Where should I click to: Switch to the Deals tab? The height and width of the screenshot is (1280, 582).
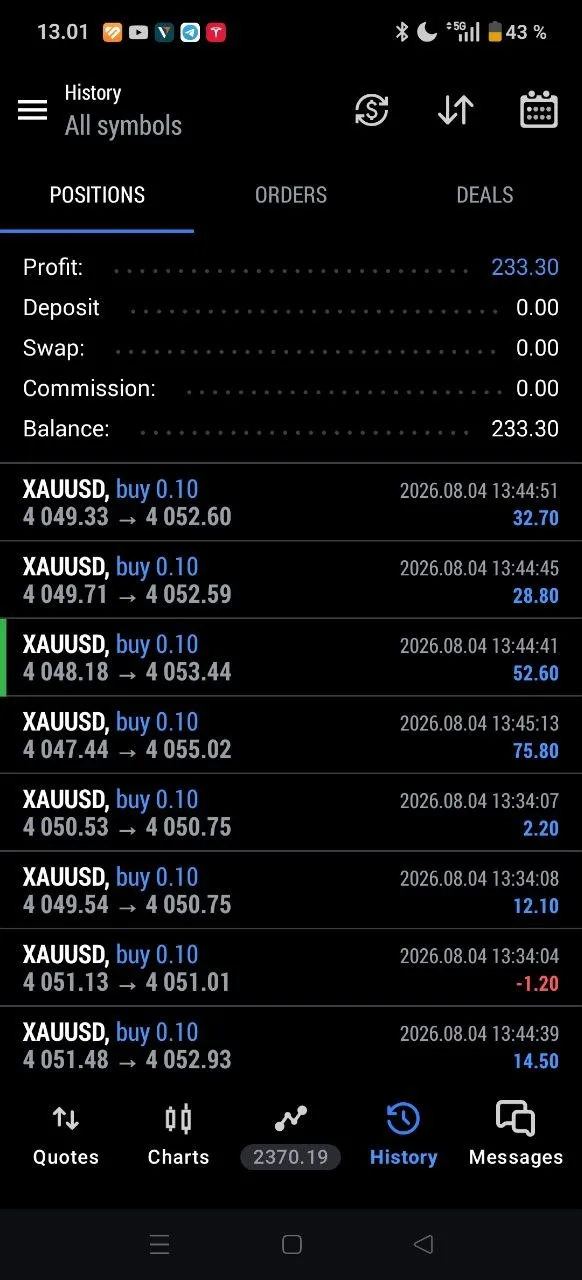(x=485, y=195)
